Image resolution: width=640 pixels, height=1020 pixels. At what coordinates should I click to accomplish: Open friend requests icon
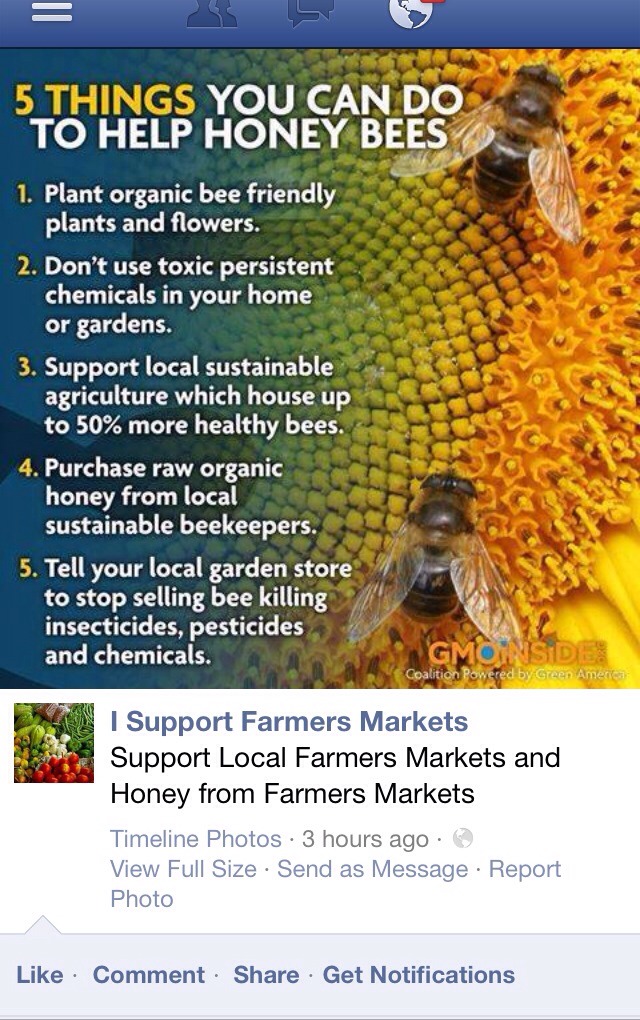(x=212, y=12)
